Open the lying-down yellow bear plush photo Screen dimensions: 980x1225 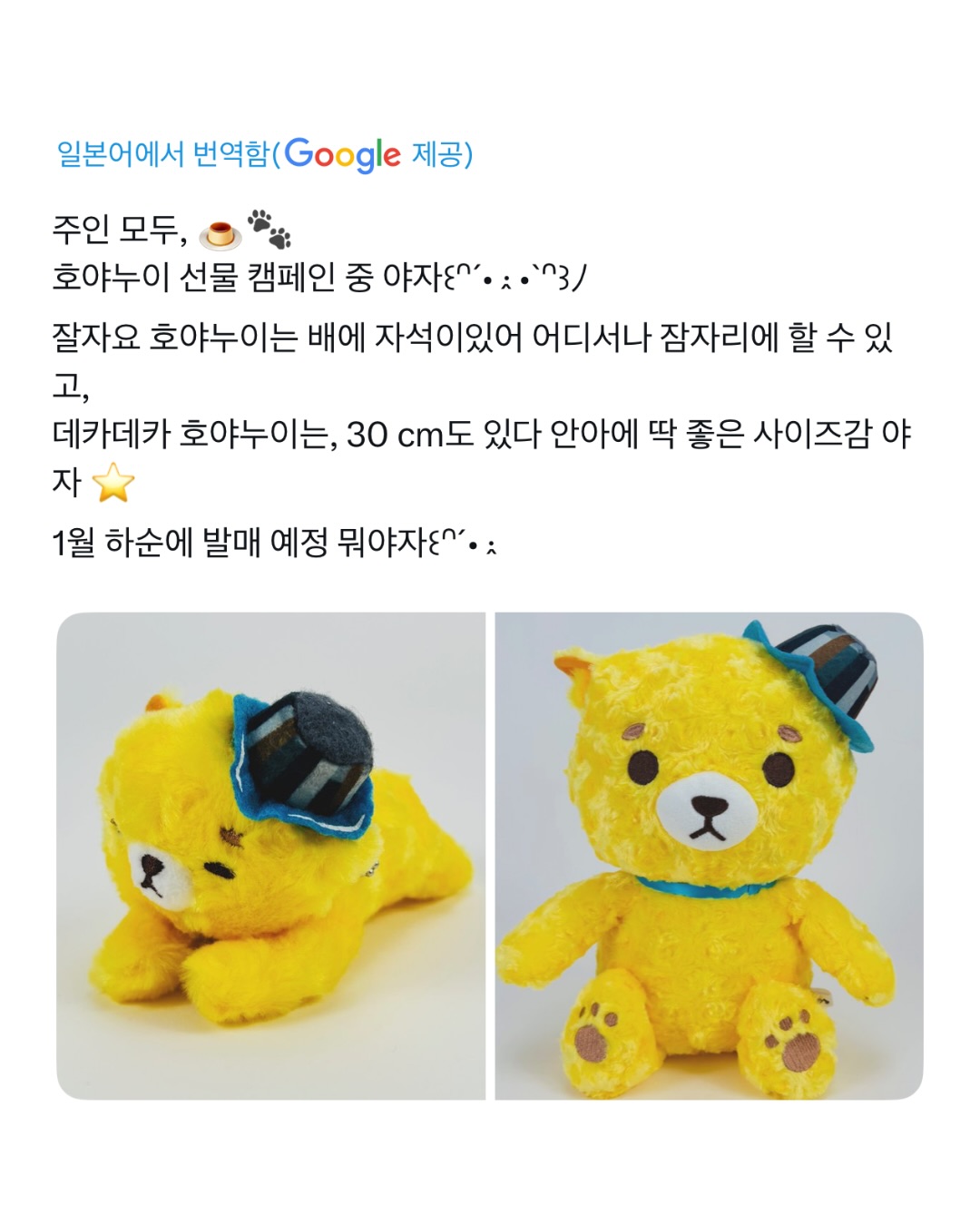pos(271,856)
